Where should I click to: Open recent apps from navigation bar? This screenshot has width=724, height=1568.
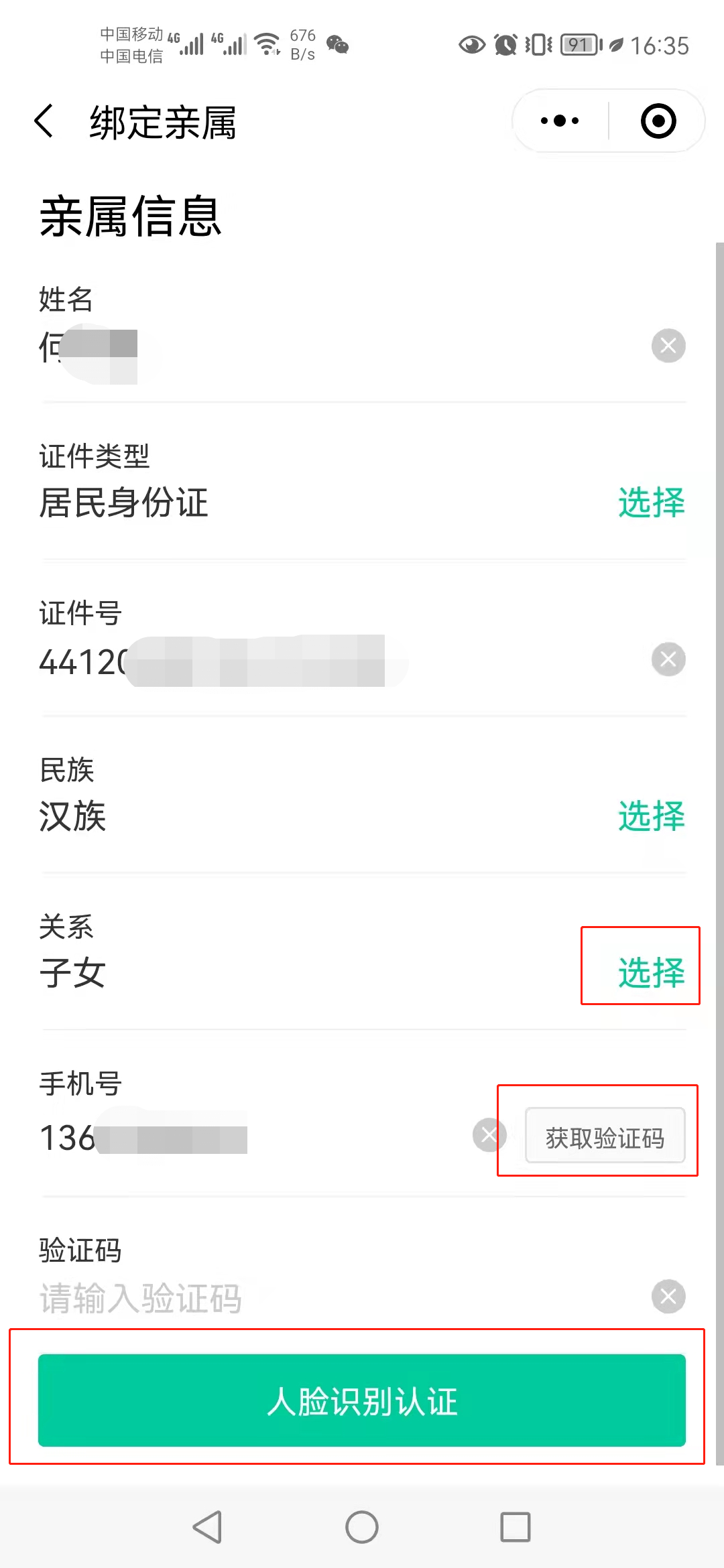coord(516,1527)
